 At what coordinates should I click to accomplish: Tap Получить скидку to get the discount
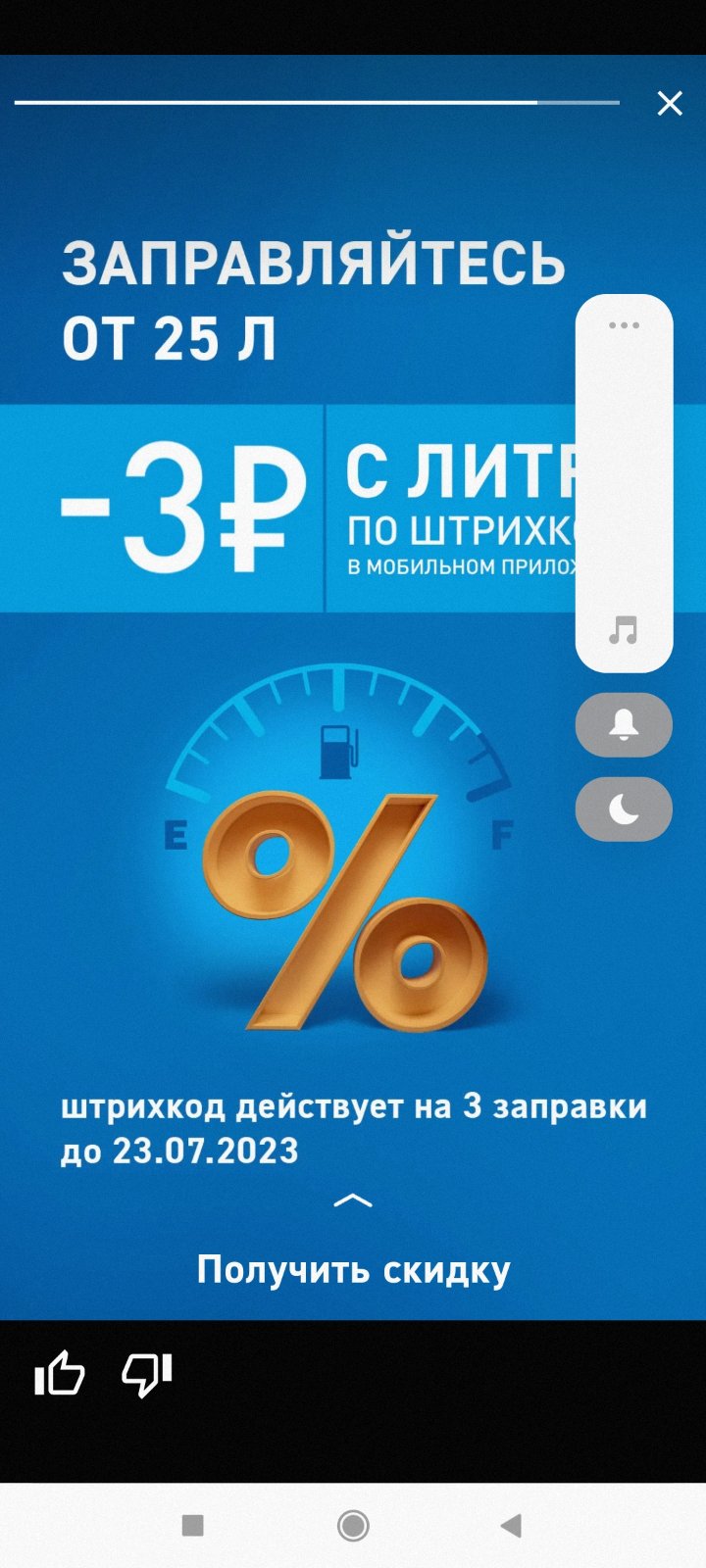click(x=353, y=1269)
